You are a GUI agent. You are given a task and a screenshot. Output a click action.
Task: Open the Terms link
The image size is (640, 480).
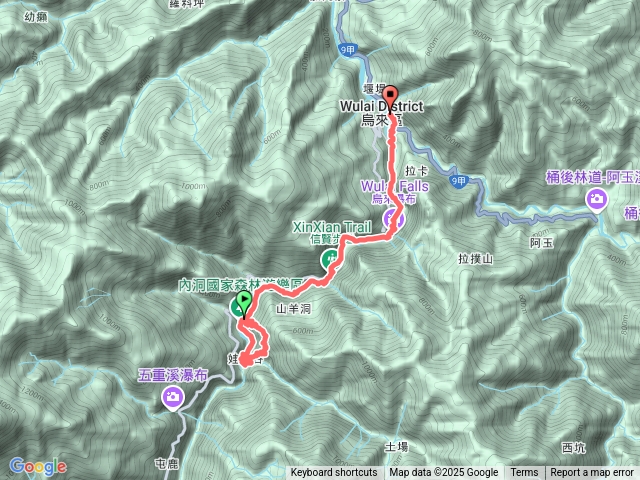tap(524, 473)
